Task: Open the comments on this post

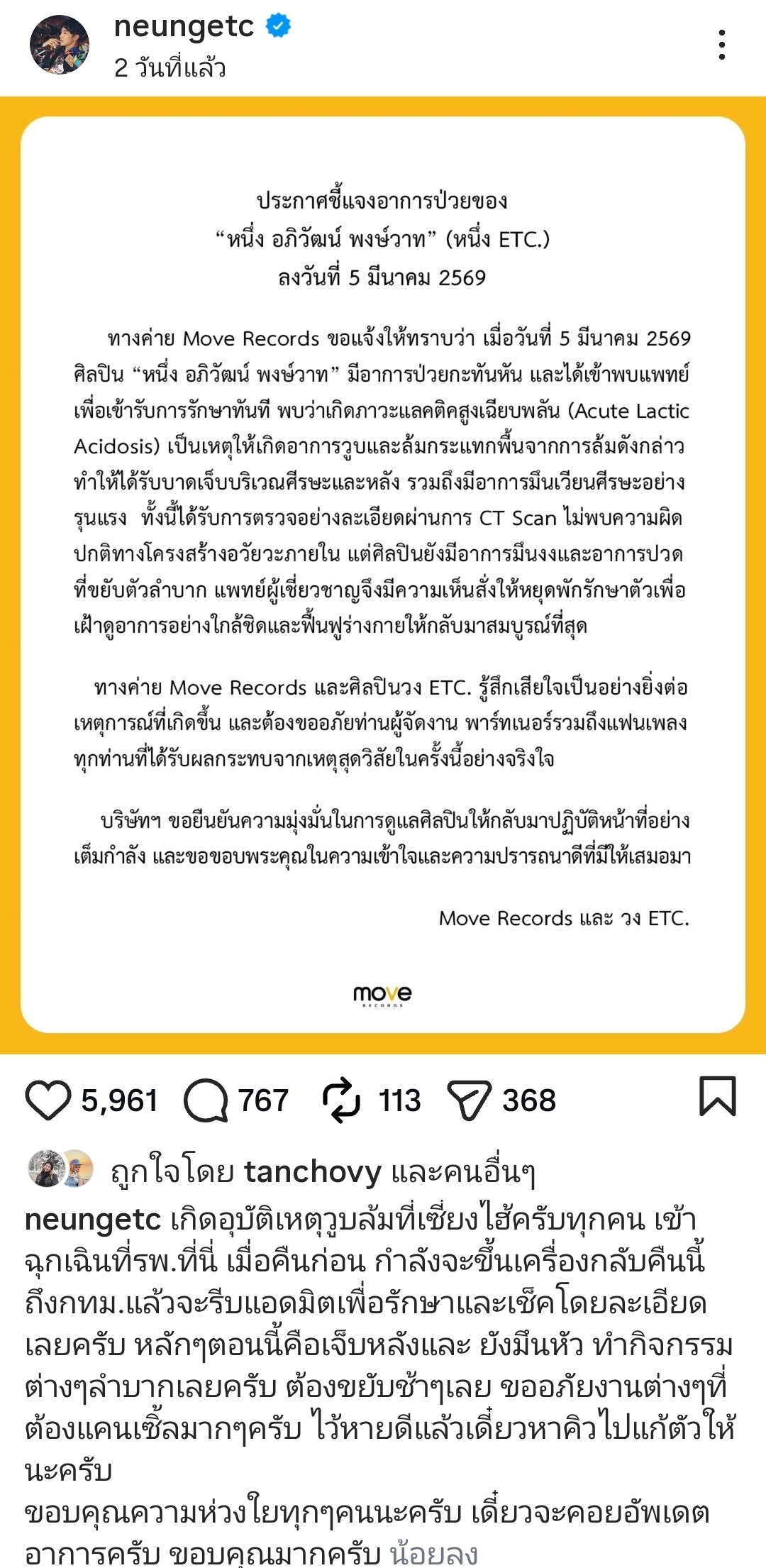Action: [206, 1100]
